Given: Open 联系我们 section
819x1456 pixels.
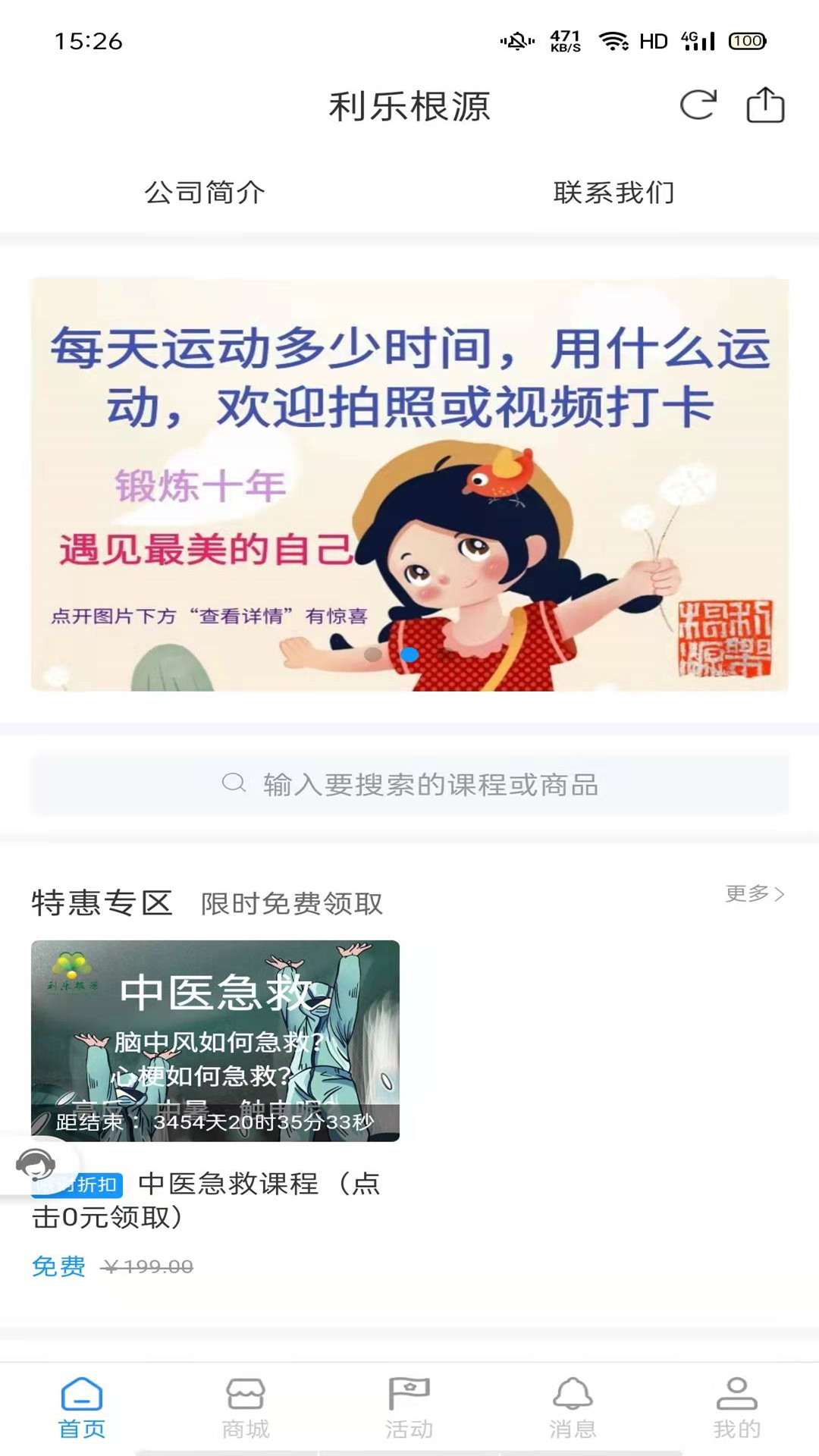Looking at the screenshot, I should coord(613,193).
